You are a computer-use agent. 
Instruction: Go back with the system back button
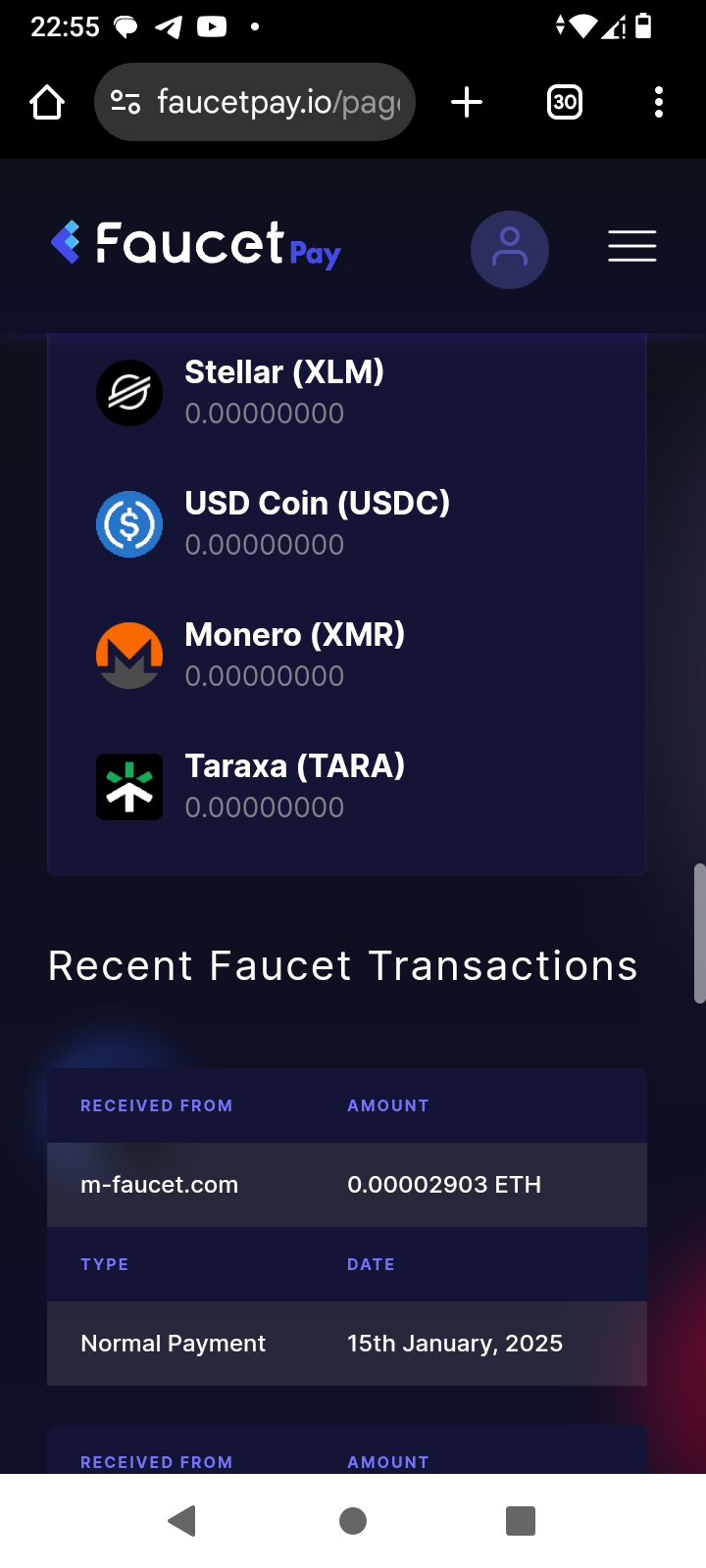click(x=182, y=1521)
